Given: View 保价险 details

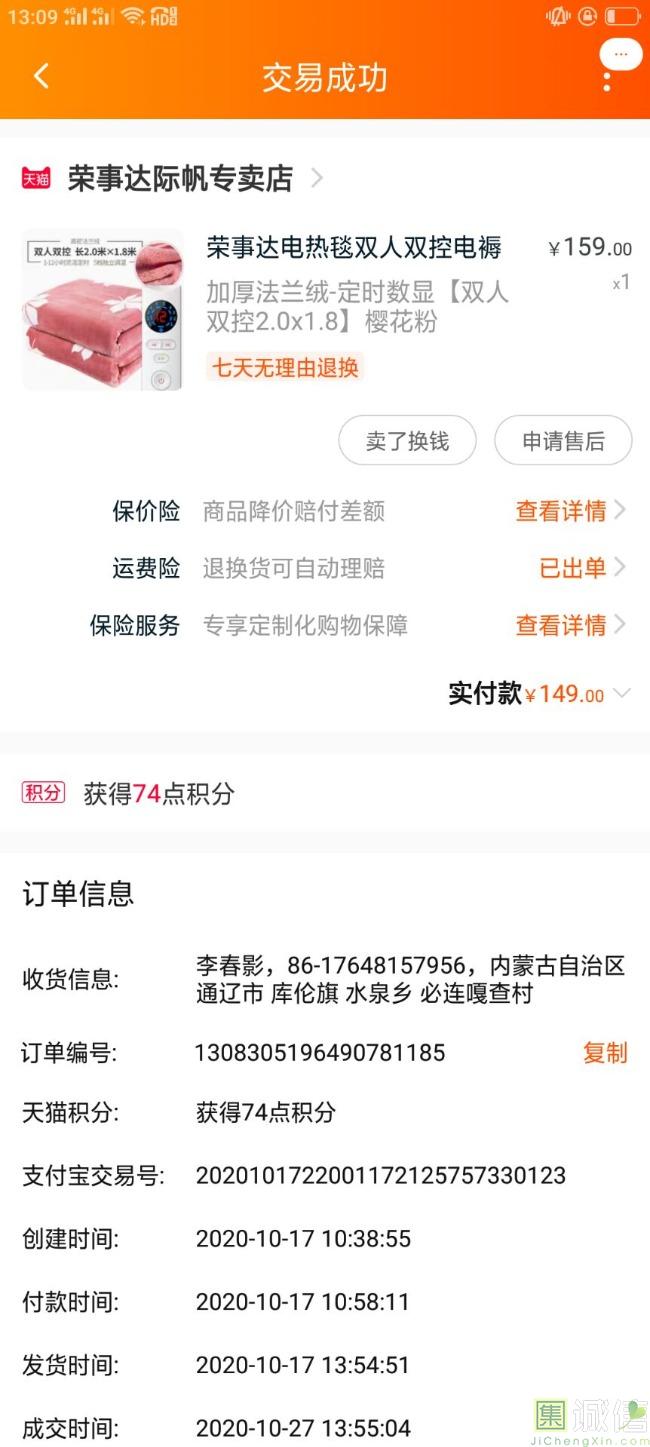Looking at the screenshot, I should pos(569,511).
